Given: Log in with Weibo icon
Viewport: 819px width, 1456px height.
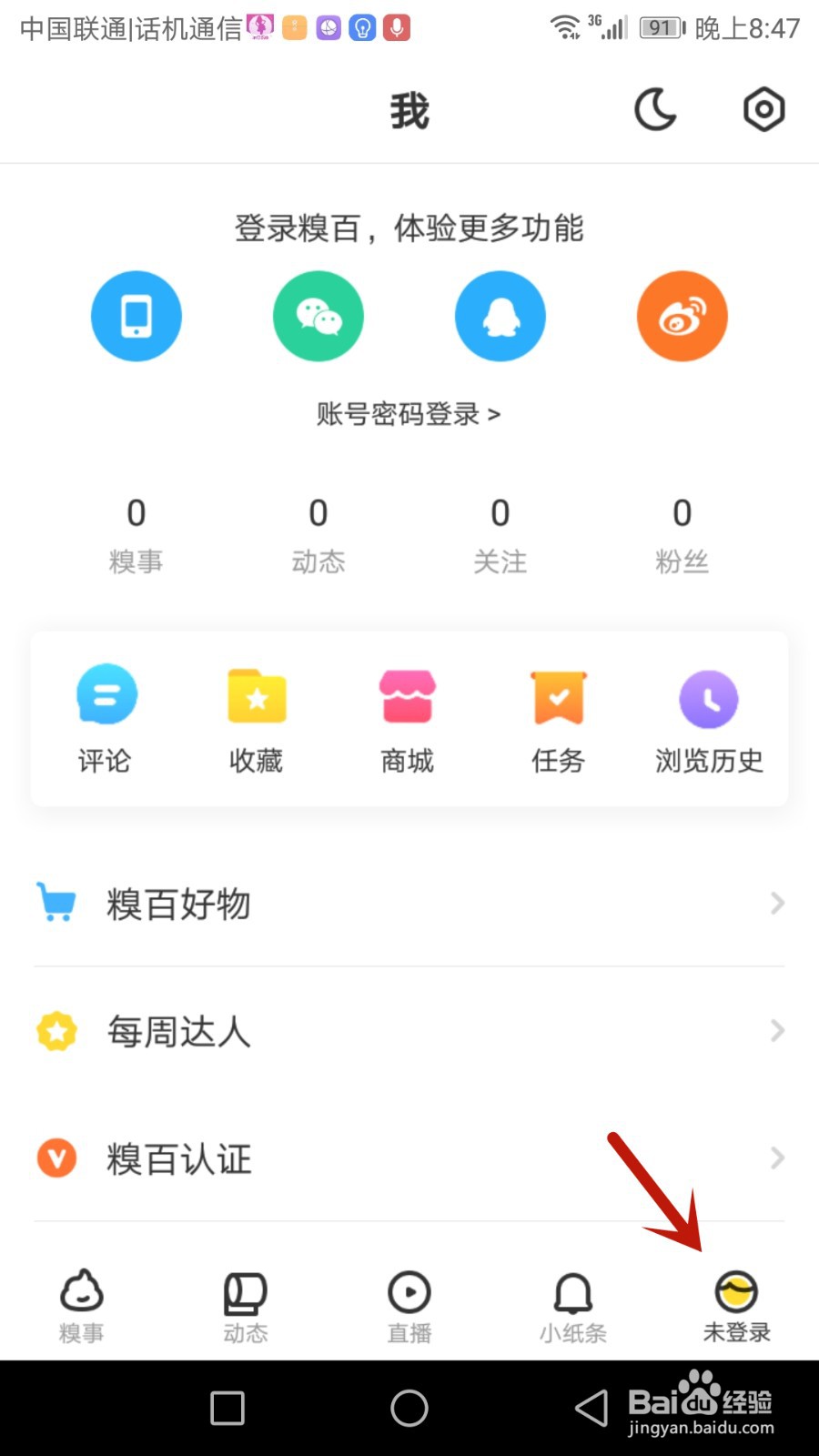Looking at the screenshot, I should click(682, 316).
